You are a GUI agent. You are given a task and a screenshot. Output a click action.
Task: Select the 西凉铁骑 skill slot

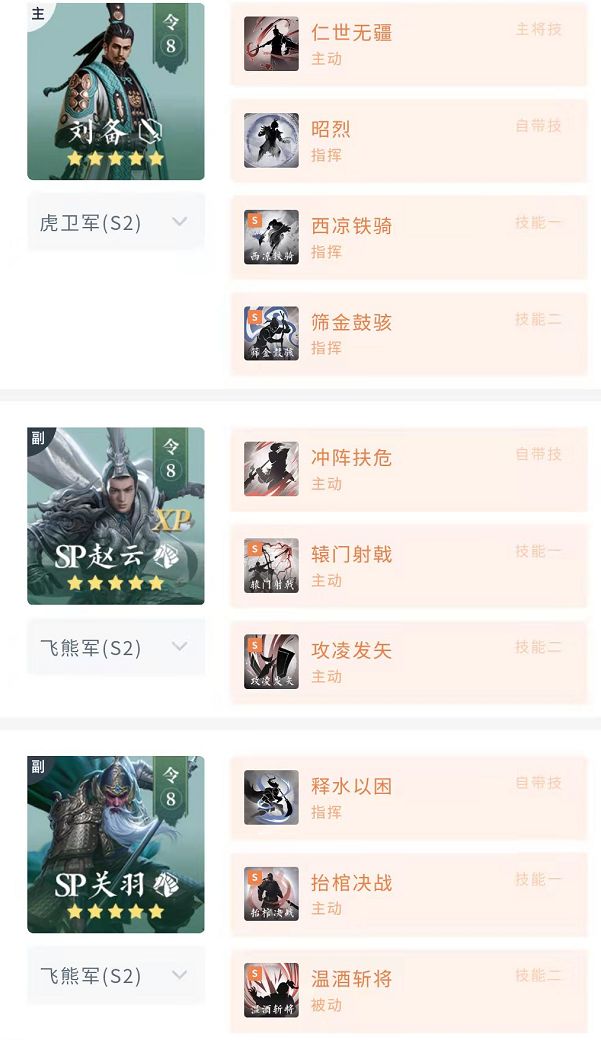[x=408, y=237]
